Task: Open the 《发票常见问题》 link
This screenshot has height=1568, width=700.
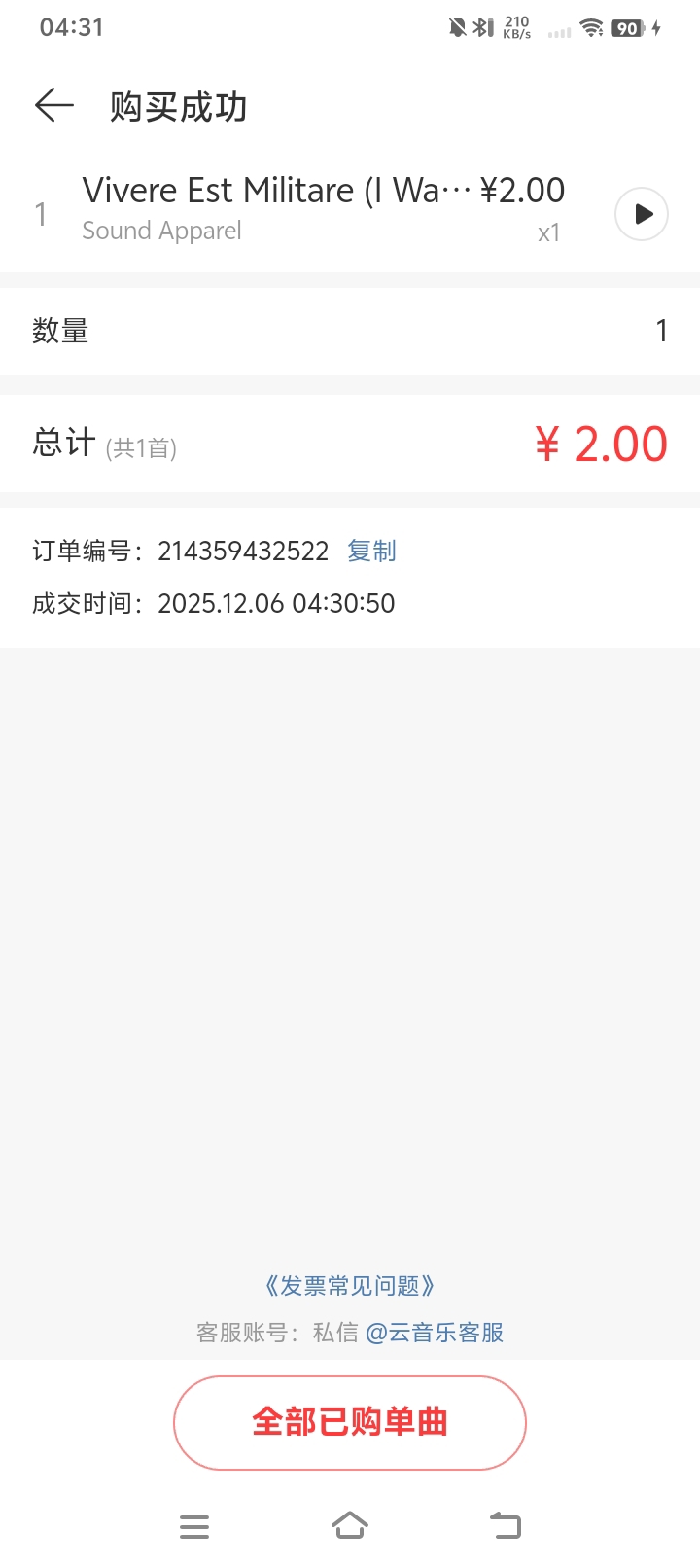Action: tap(350, 1286)
